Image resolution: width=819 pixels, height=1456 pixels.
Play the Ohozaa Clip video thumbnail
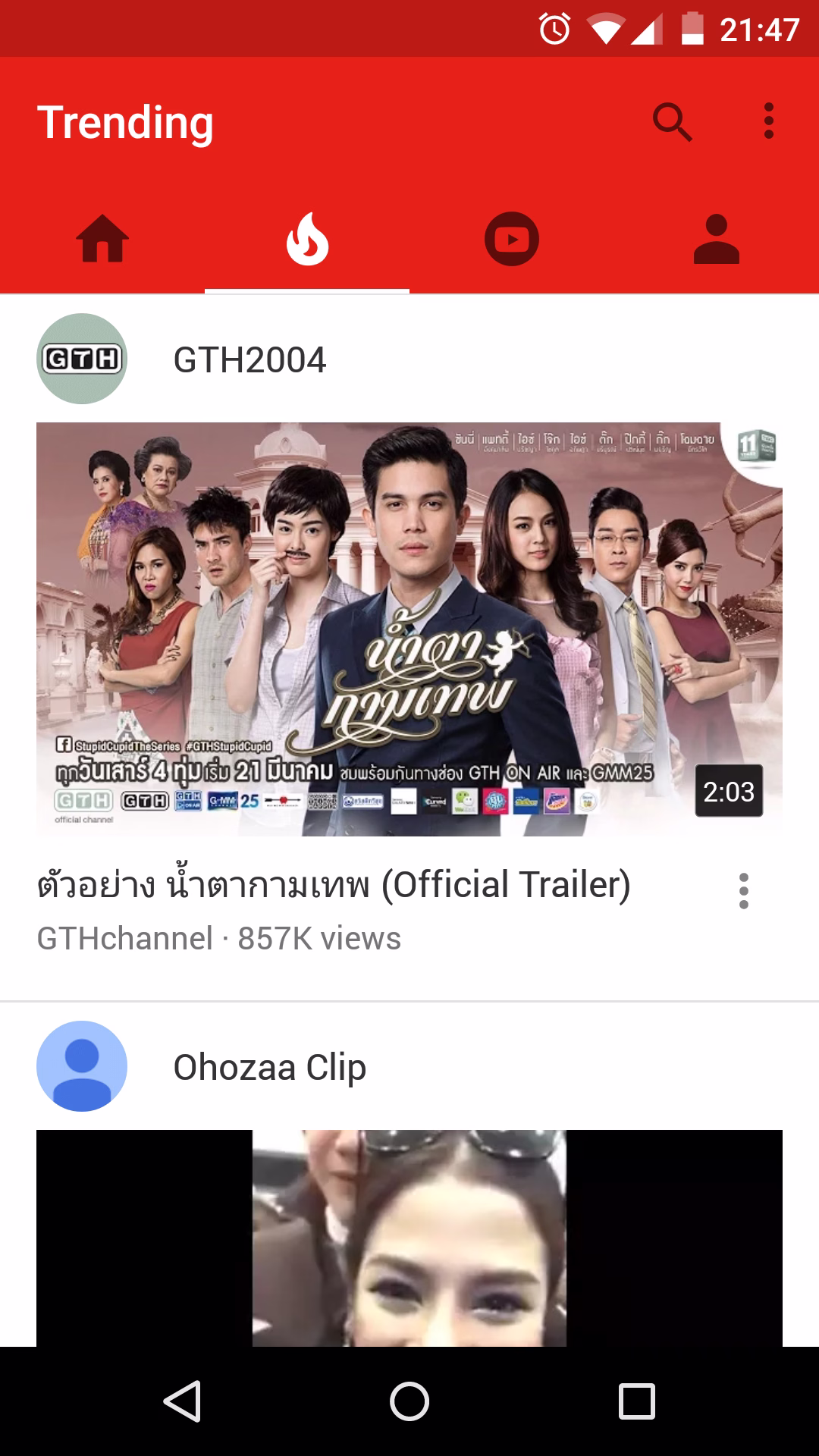[x=409, y=1238]
